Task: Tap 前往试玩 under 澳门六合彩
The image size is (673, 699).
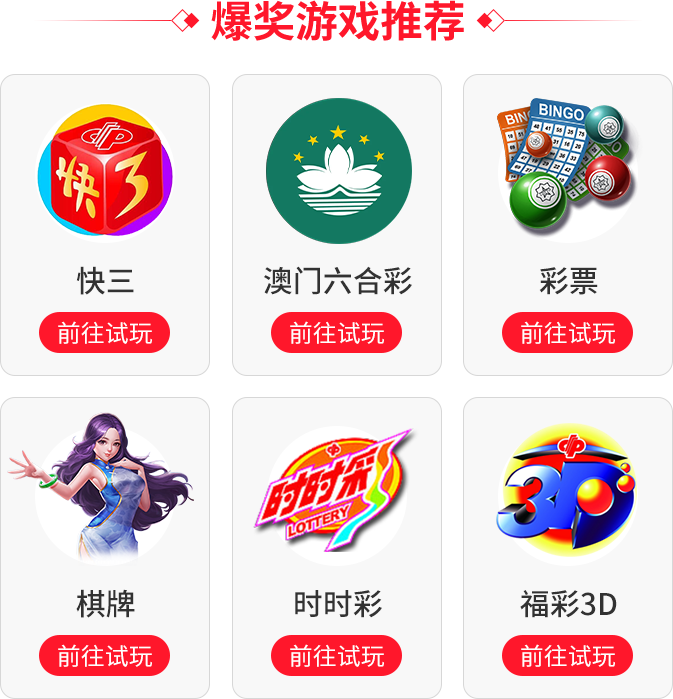Action: (x=336, y=333)
